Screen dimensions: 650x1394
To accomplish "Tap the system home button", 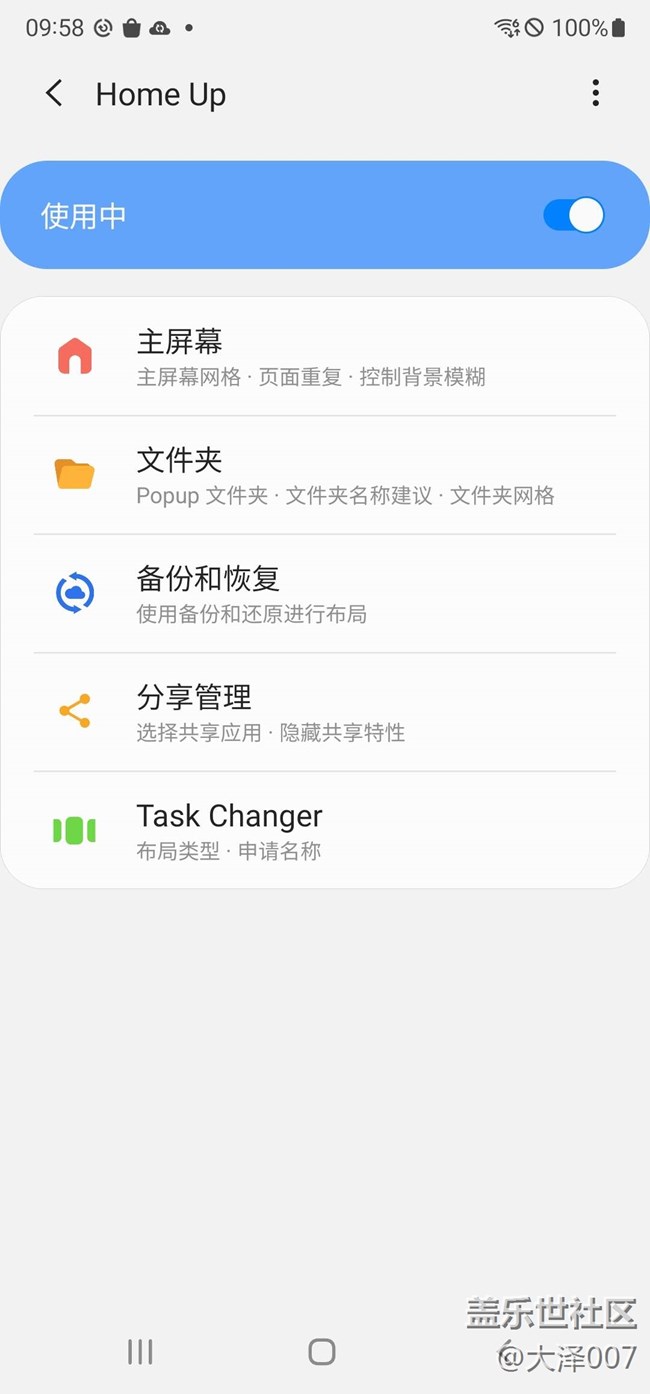I will click(322, 1352).
